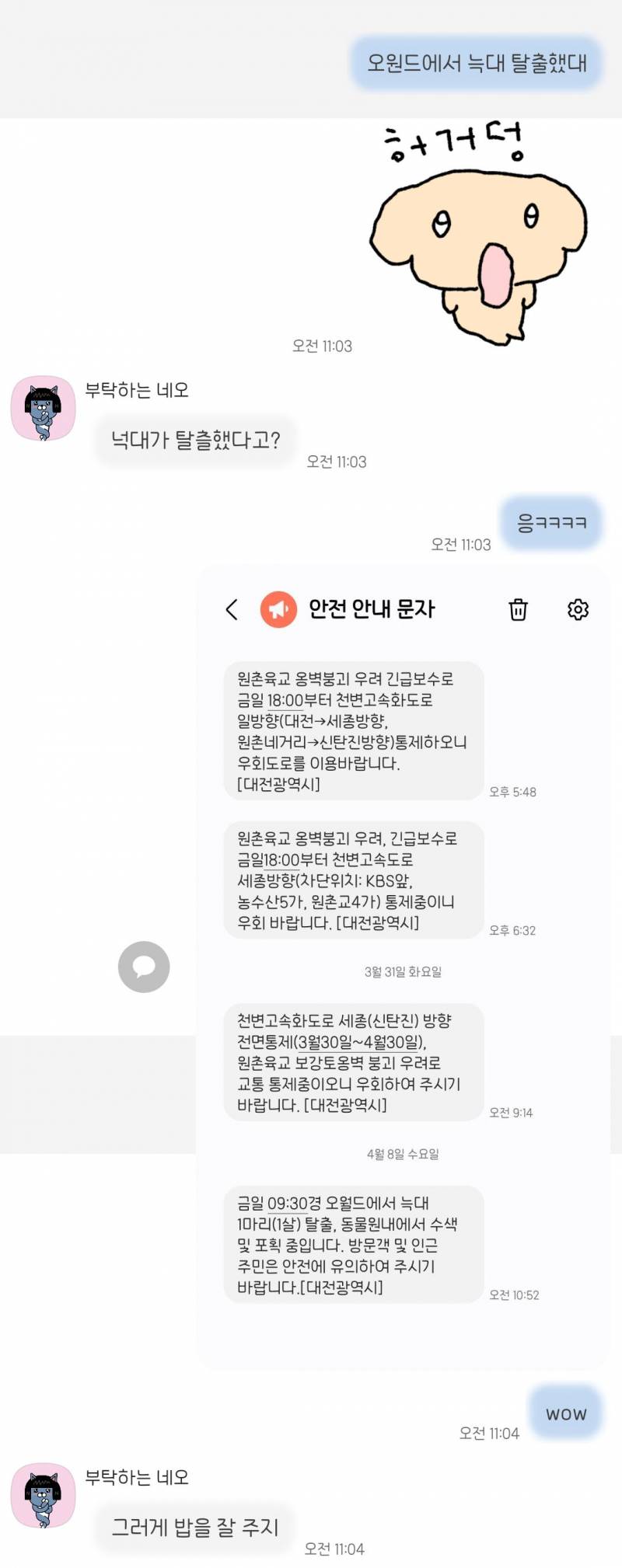
Task: Tap the 'wow' message bubble
Action: (x=564, y=1413)
